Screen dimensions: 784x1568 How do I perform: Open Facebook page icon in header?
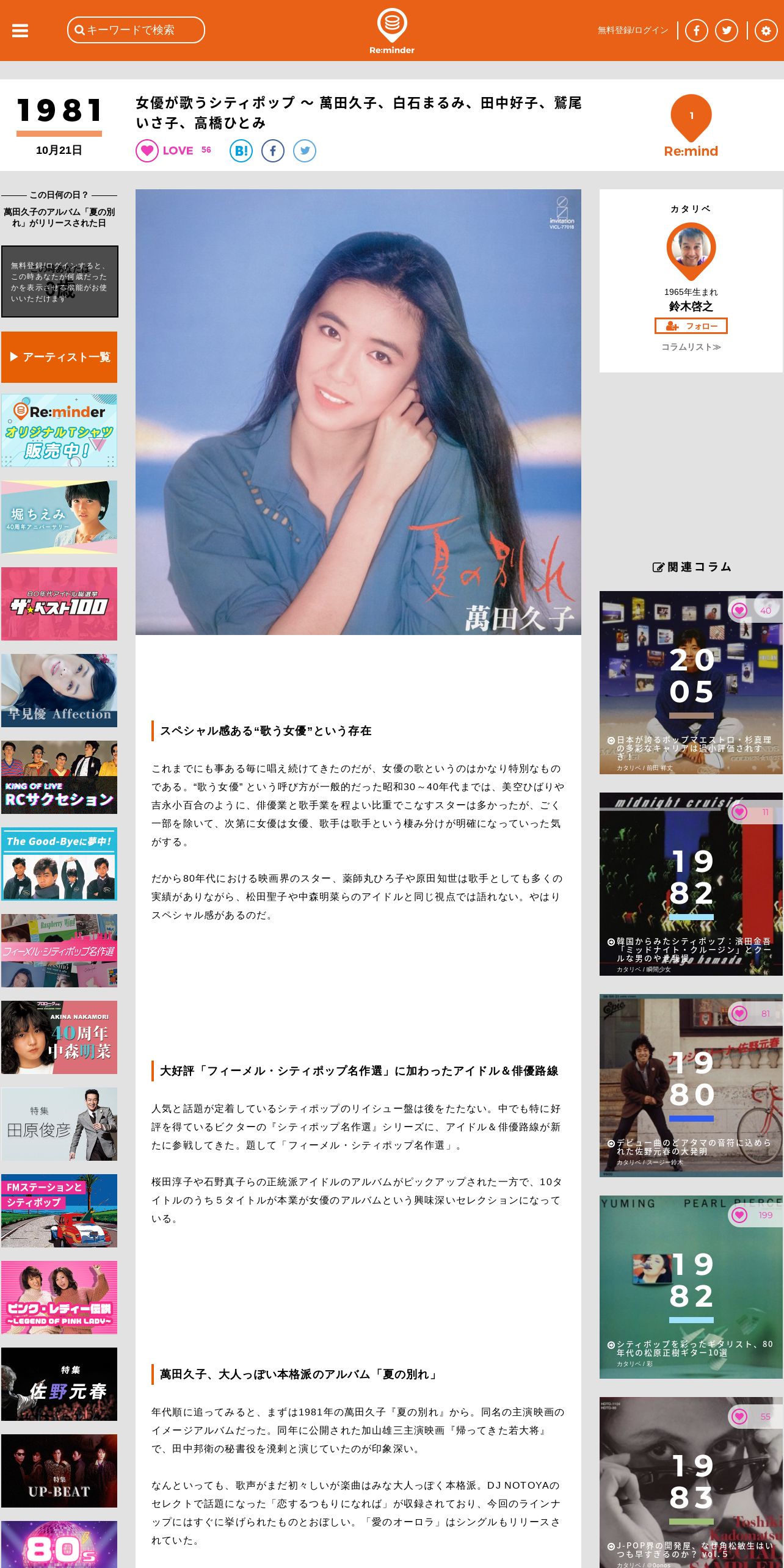click(697, 31)
